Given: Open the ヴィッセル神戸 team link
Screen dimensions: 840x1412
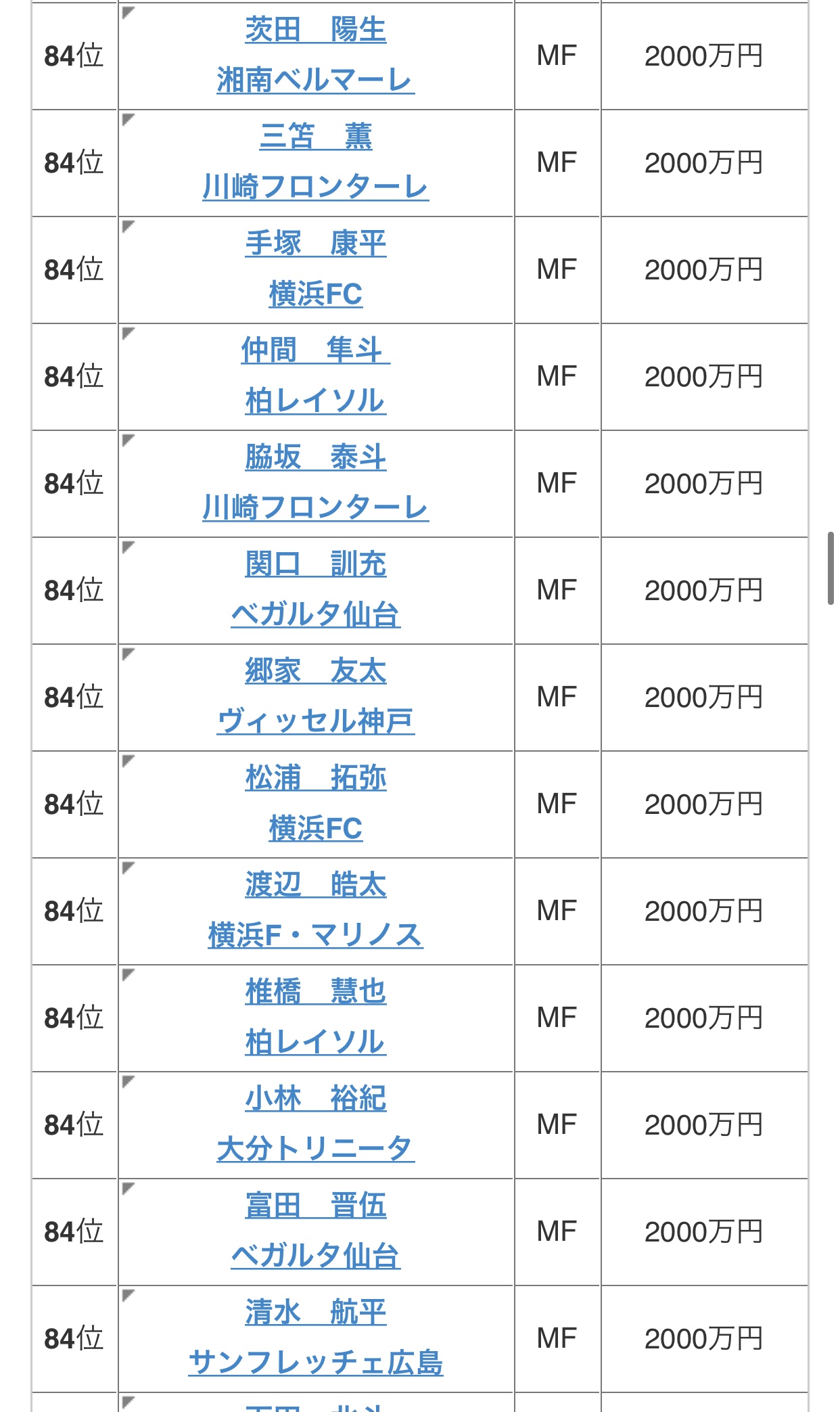Looking at the screenshot, I should click(315, 722).
